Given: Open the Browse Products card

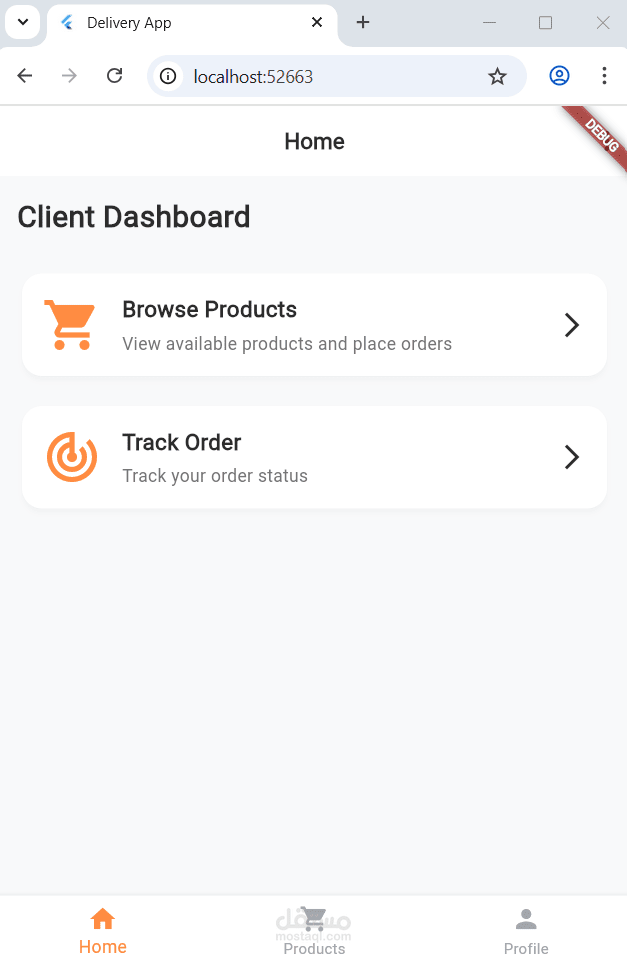Looking at the screenshot, I should click(314, 325).
